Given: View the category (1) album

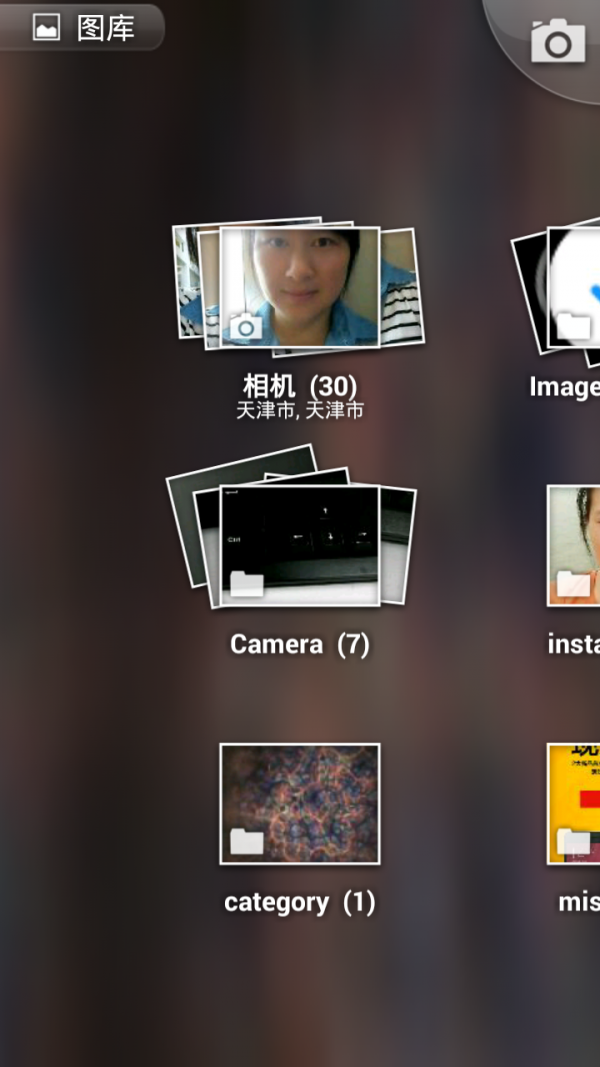Looking at the screenshot, I should point(299,804).
